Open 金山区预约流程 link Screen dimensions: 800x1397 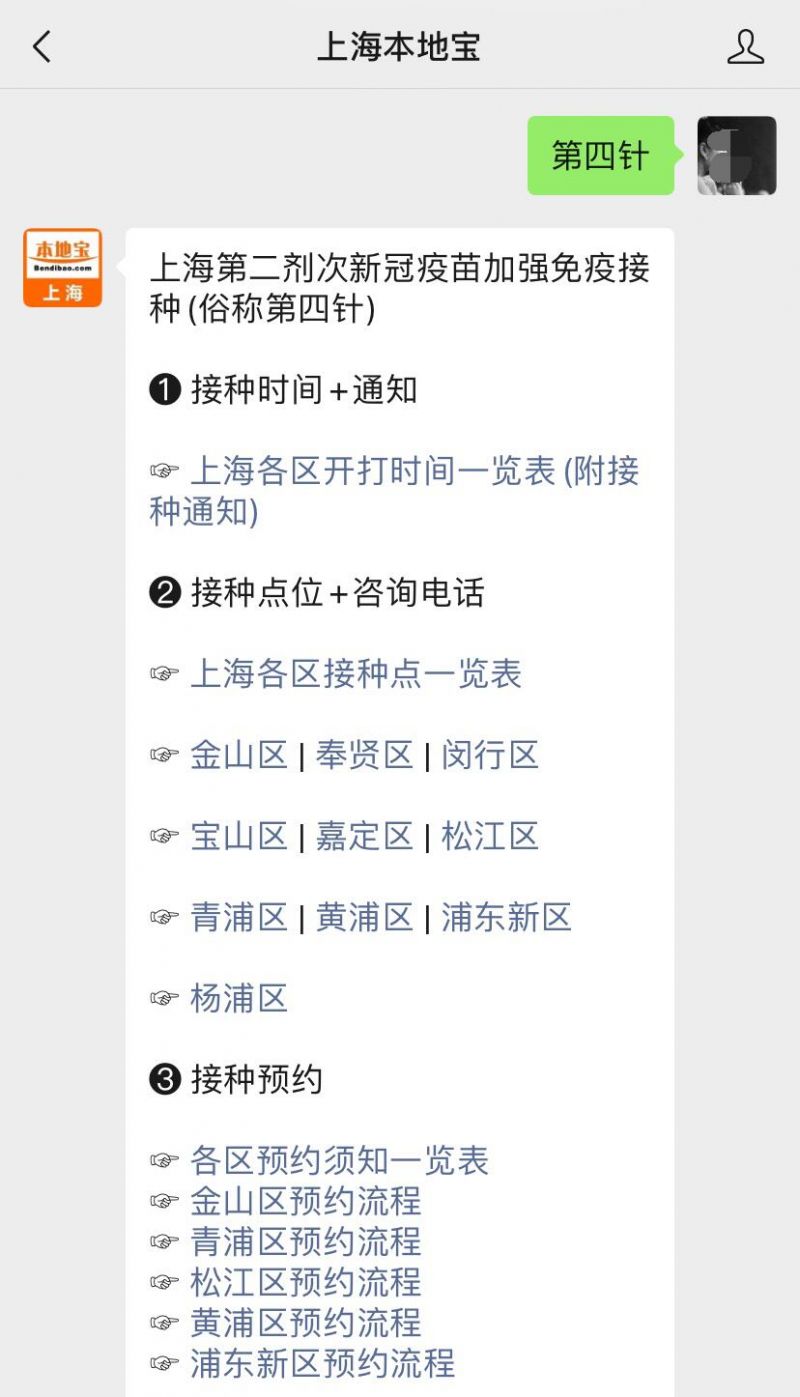pos(306,1201)
